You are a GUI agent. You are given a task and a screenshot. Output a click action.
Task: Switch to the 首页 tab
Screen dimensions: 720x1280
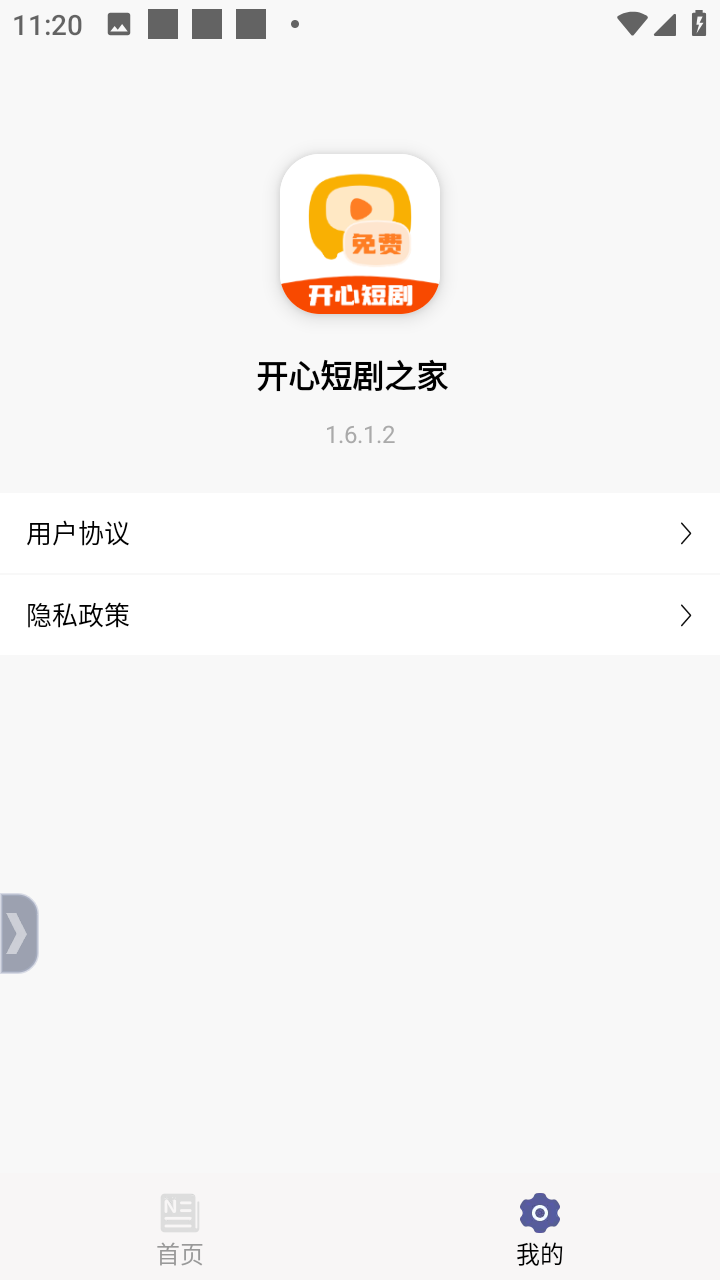click(180, 1229)
